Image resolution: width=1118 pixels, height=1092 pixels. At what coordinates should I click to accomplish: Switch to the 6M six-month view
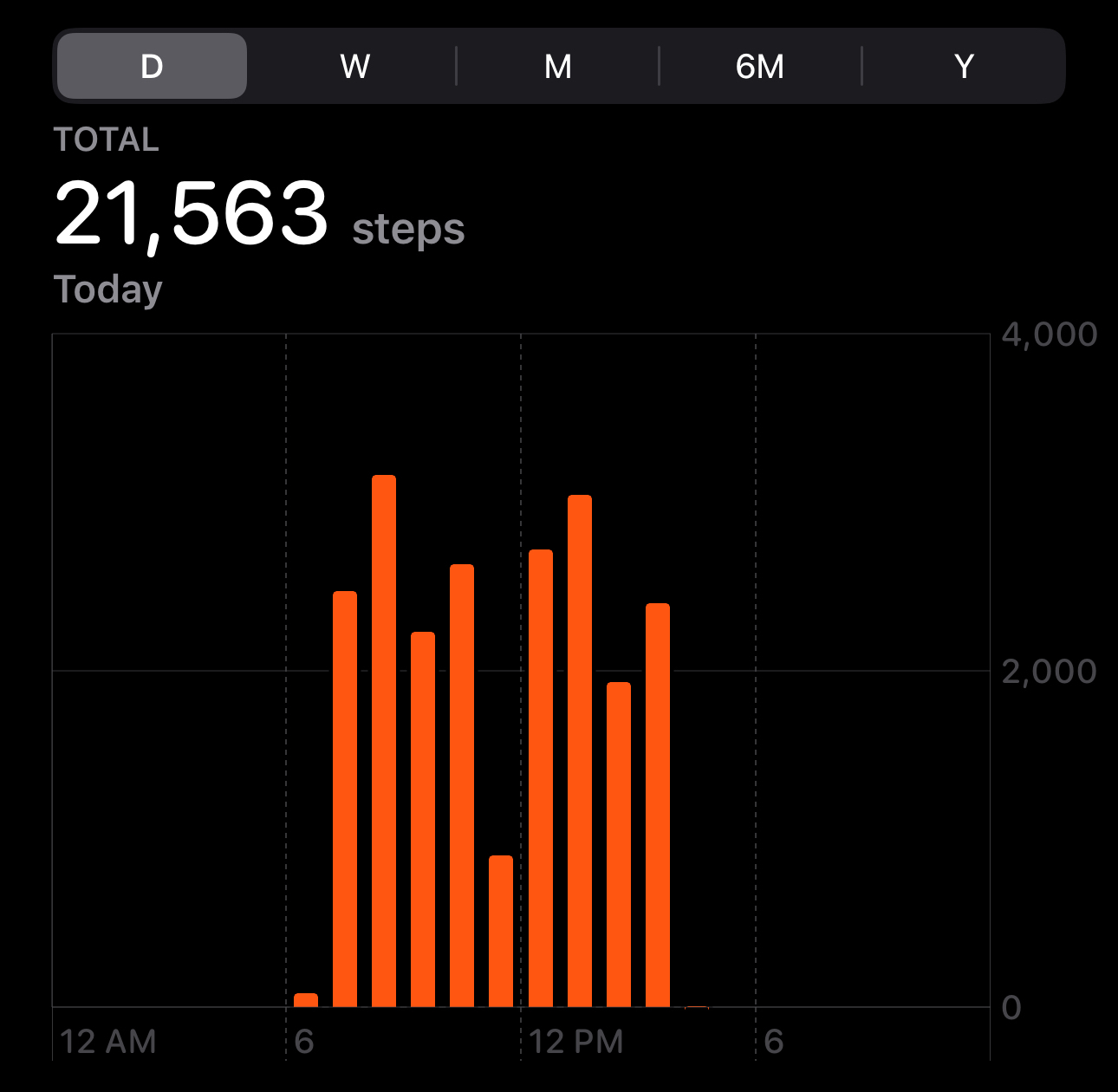tap(760, 66)
